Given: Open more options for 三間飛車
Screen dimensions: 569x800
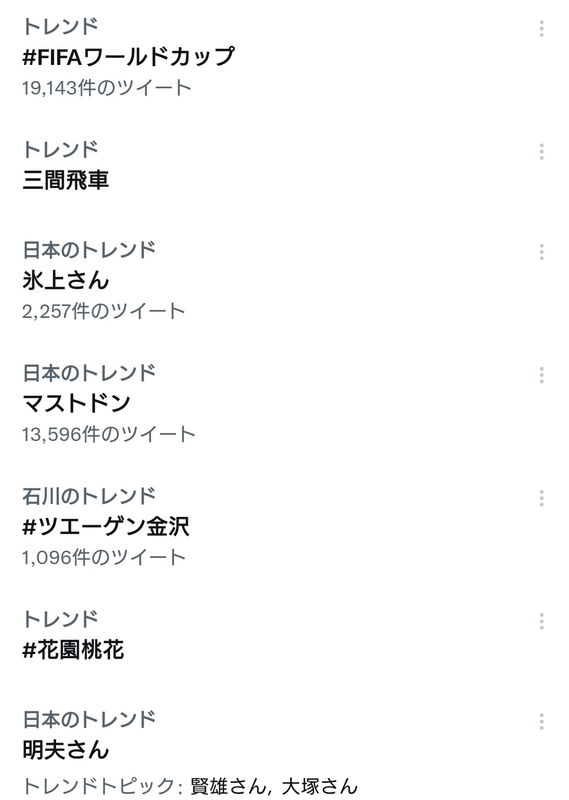Looking at the screenshot, I should click(x=541, y=152).
